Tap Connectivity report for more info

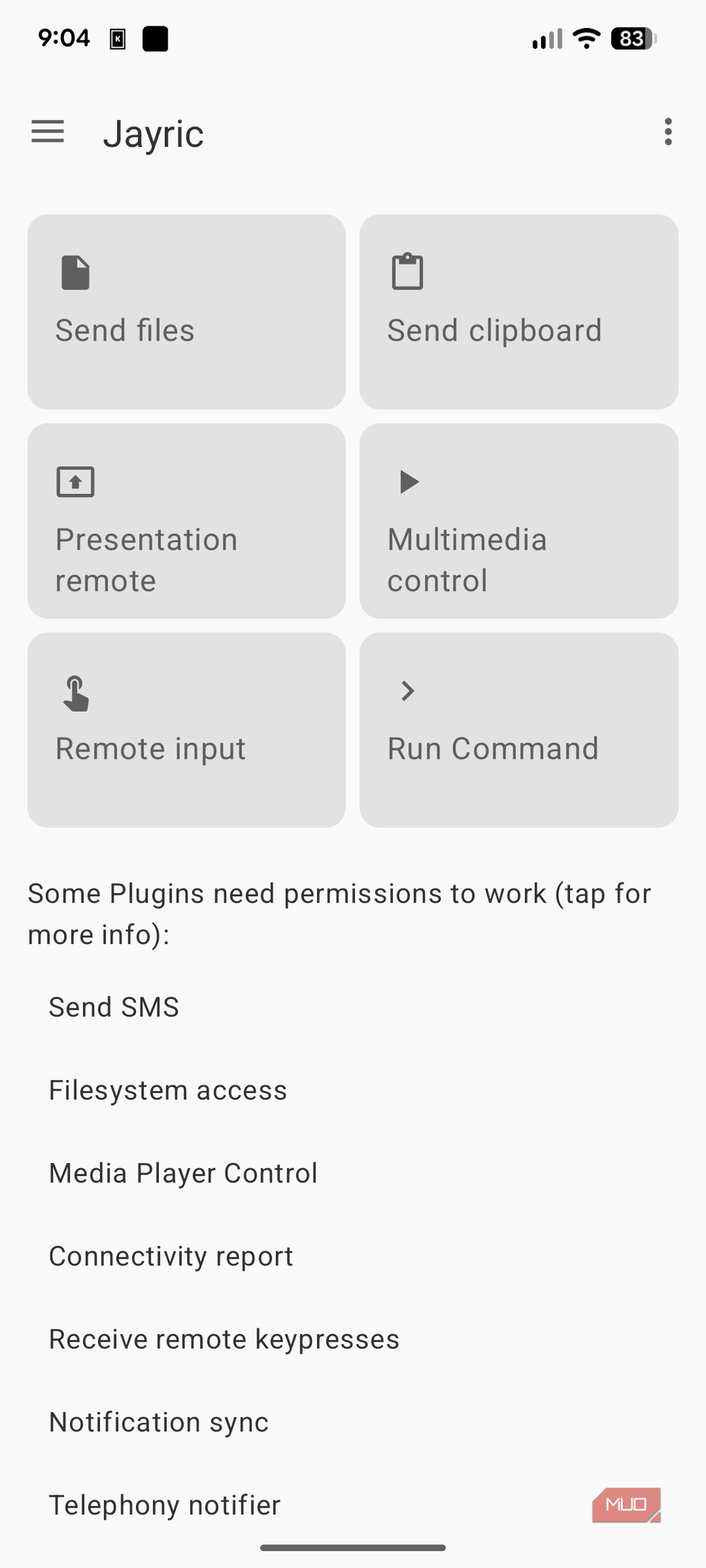tap(171, 1256)
